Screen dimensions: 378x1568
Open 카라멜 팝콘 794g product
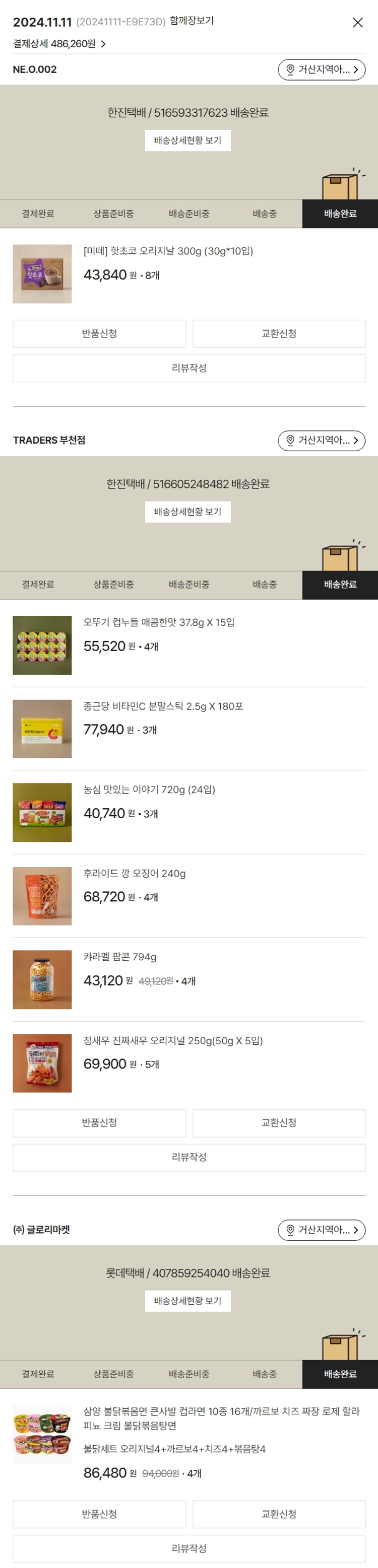coord(119,957)
